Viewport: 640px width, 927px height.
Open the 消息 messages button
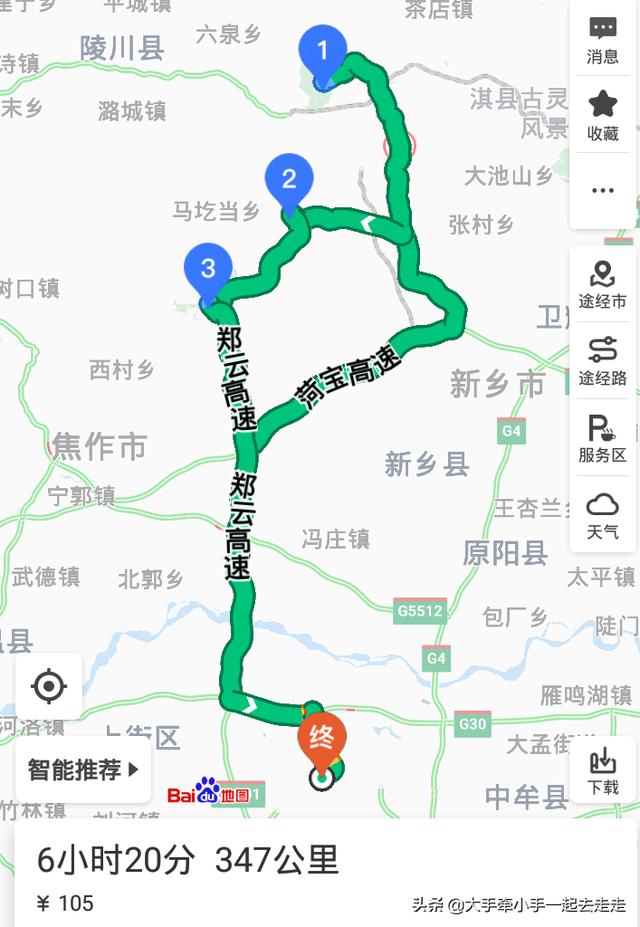tap(602, 40)
